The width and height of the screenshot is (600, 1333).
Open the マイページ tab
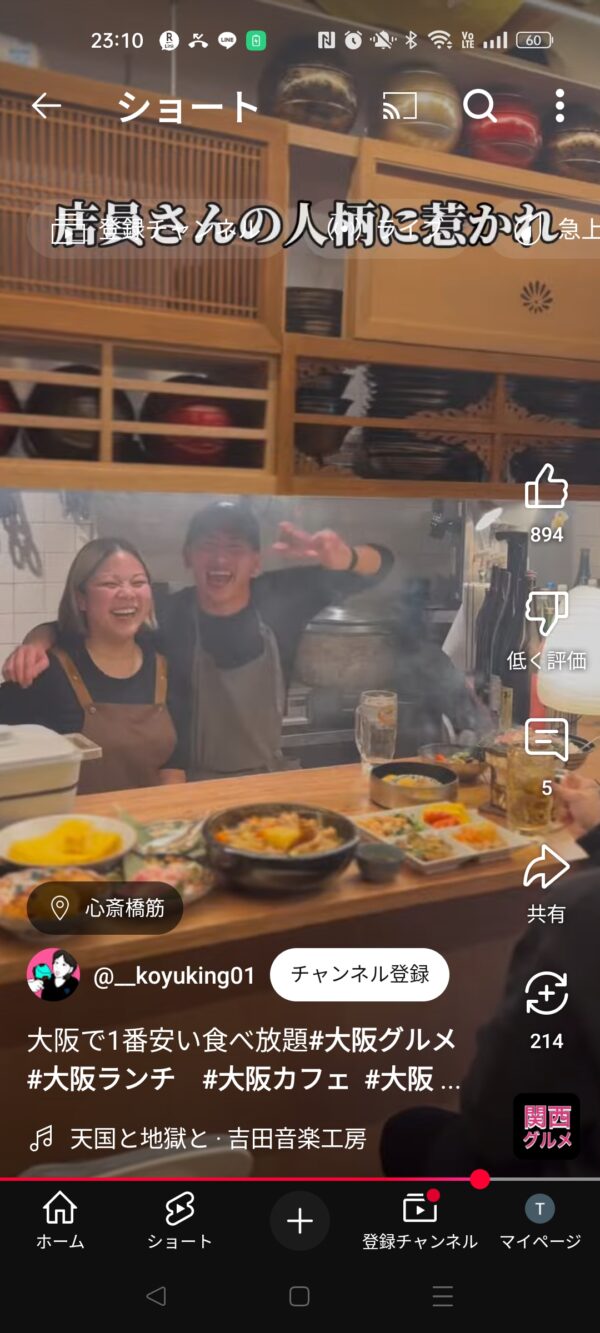pos(540,1220)
